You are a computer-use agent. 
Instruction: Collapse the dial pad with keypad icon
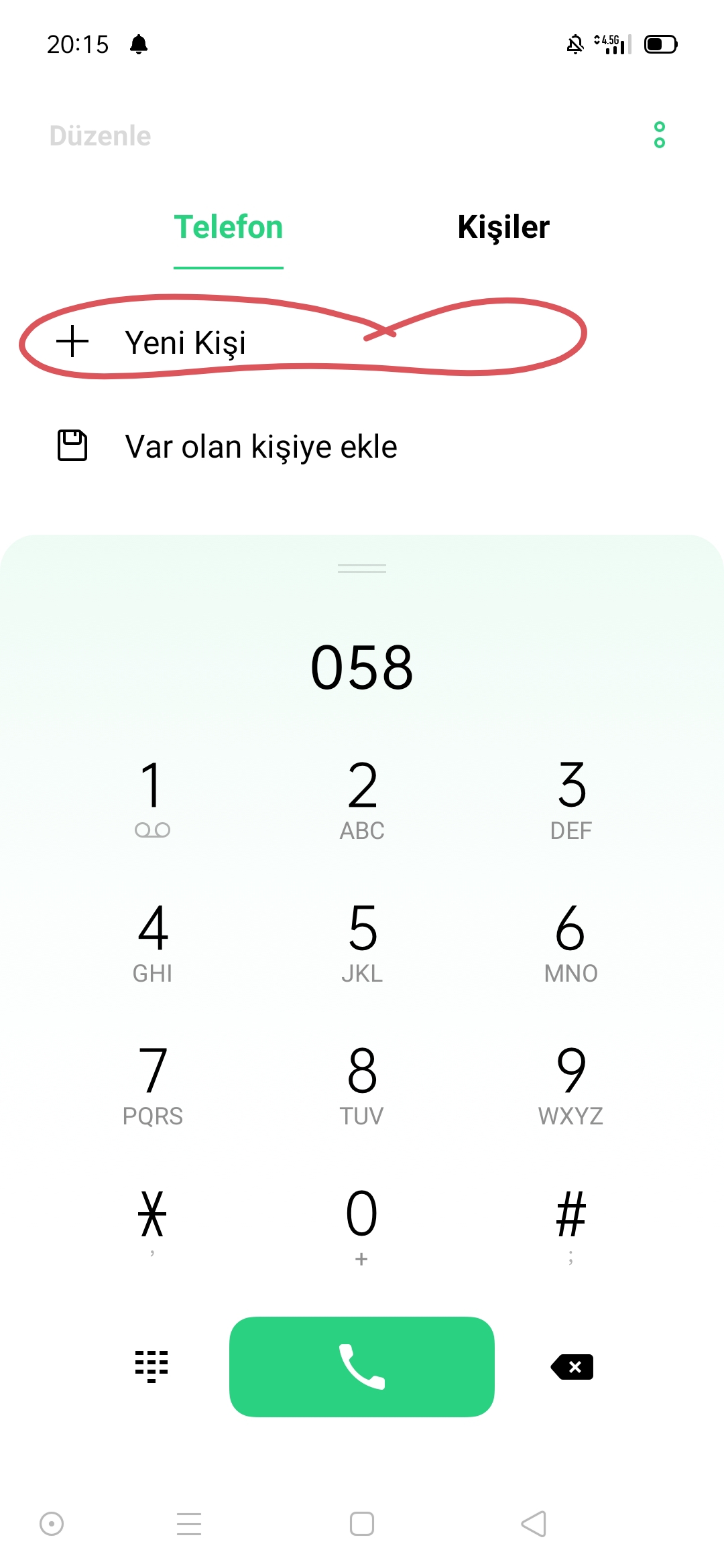tap(152, 1366)
